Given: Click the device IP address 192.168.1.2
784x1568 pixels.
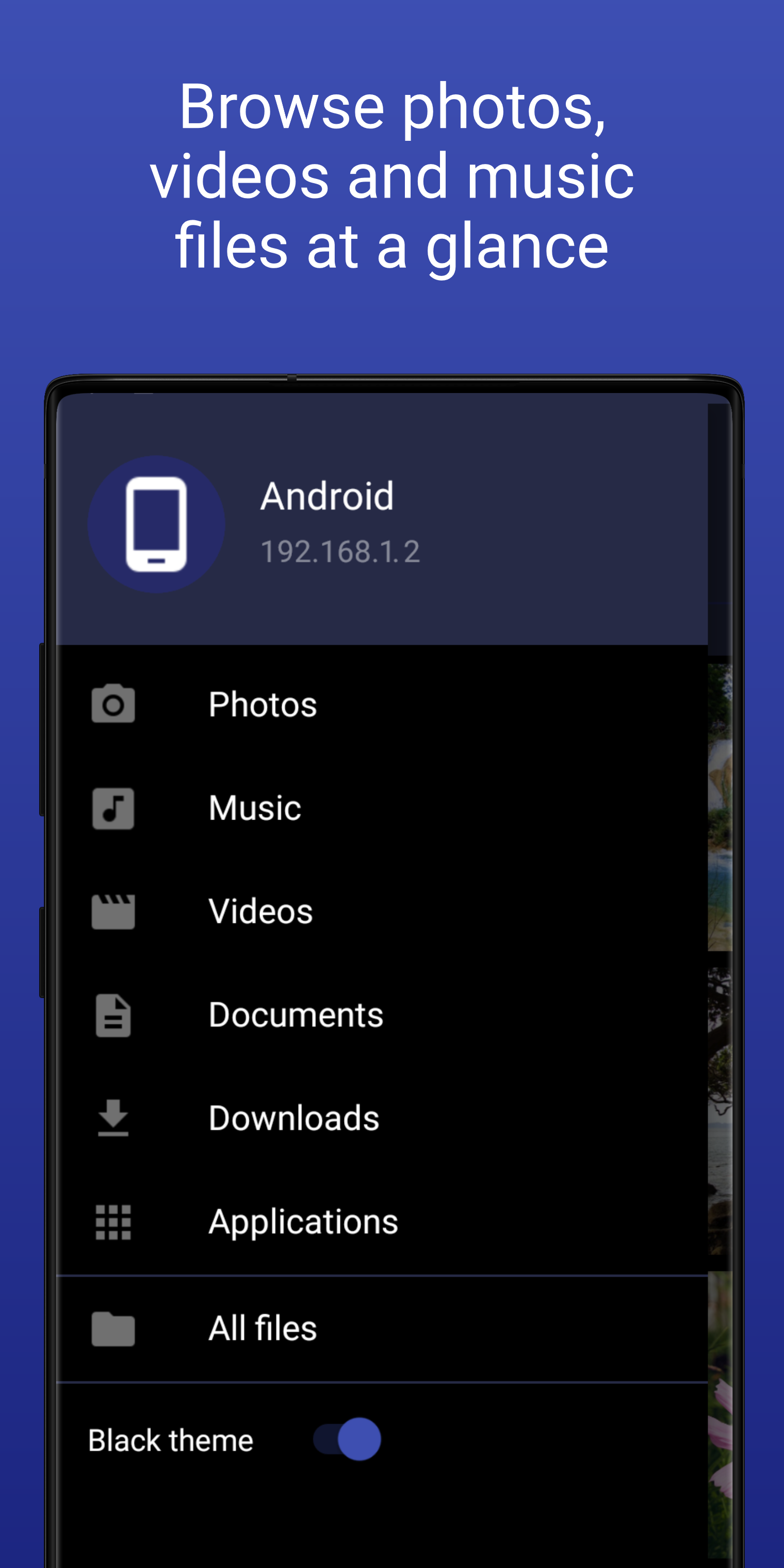Looking at the screenshot, I should click(341, 551).
